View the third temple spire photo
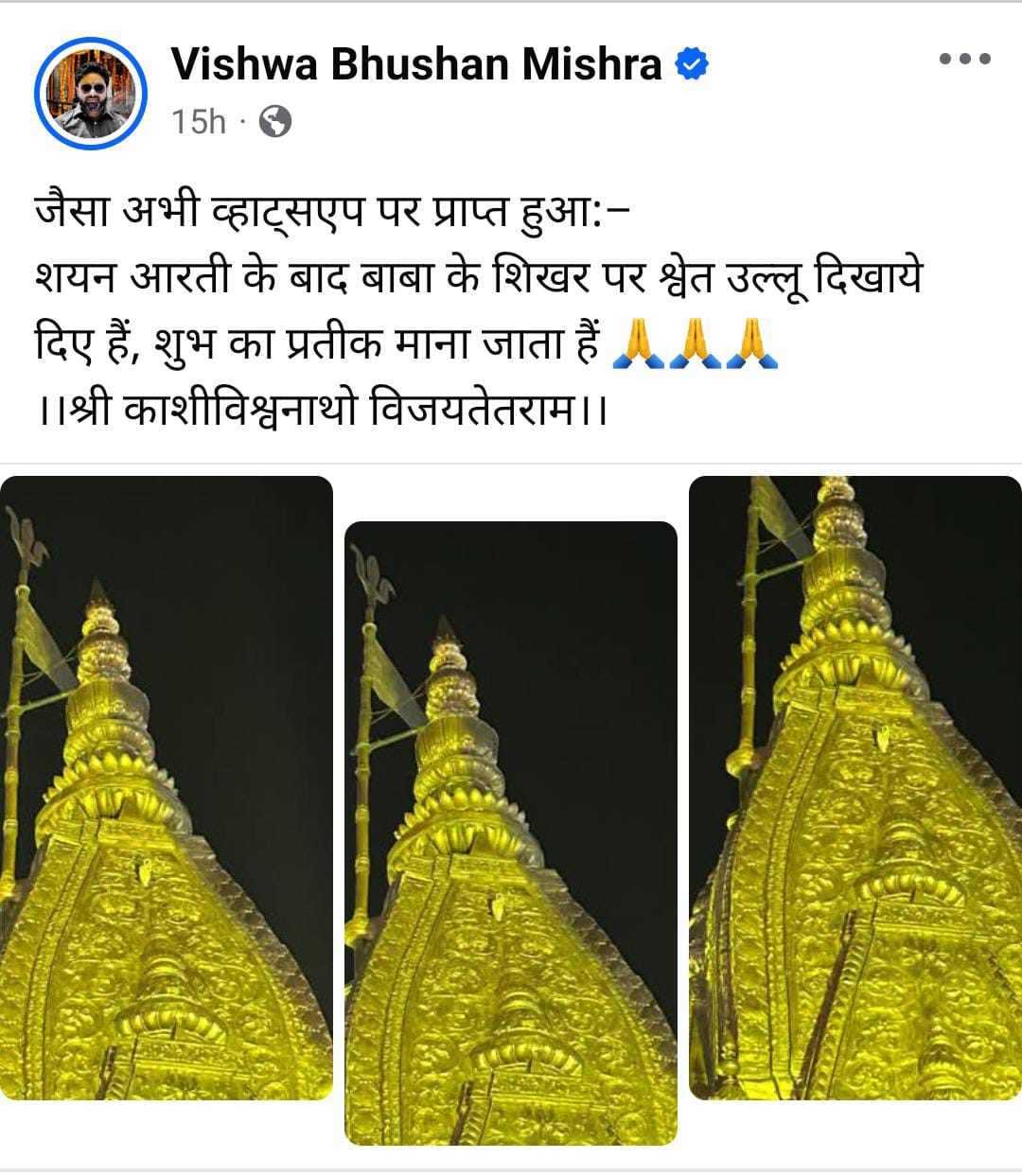This screenshot has height=1176, width=1022. pyautogui.click(x=855, y=787)
